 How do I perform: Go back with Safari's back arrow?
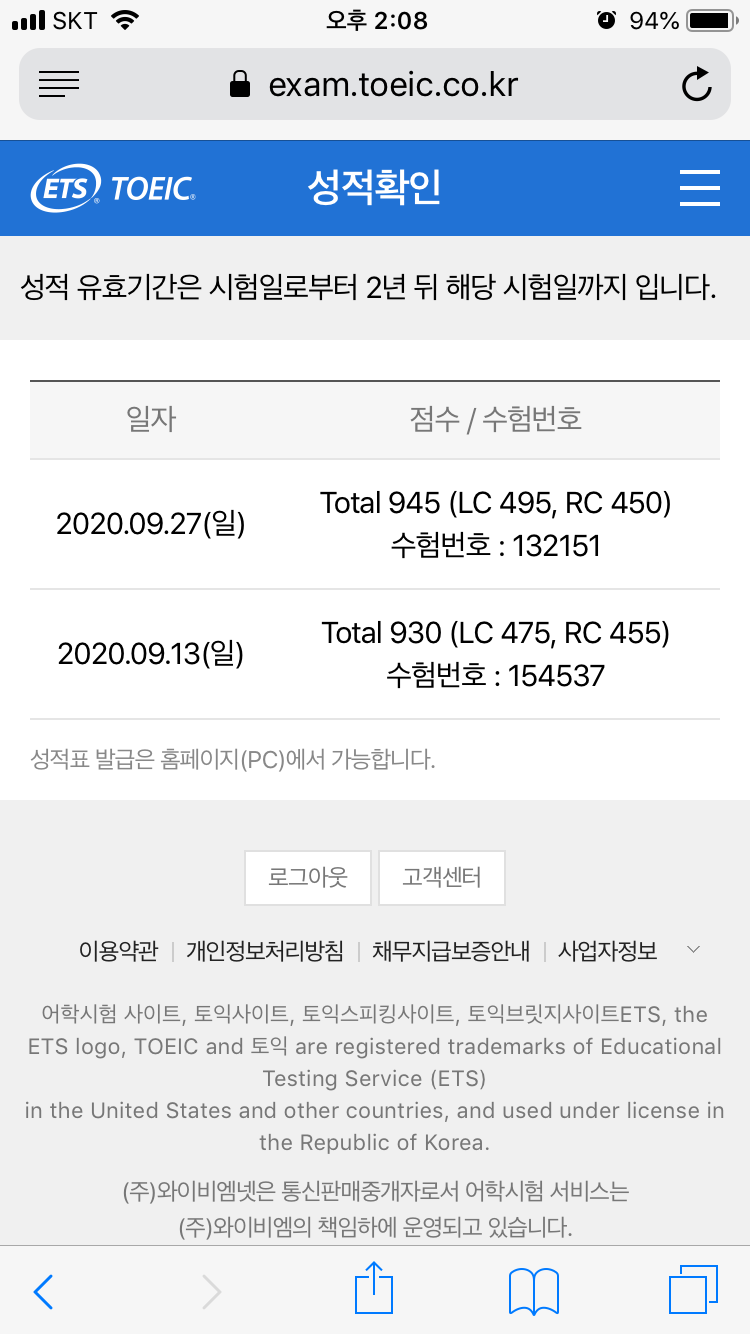pyautogui.click(x=43, y=1291)
